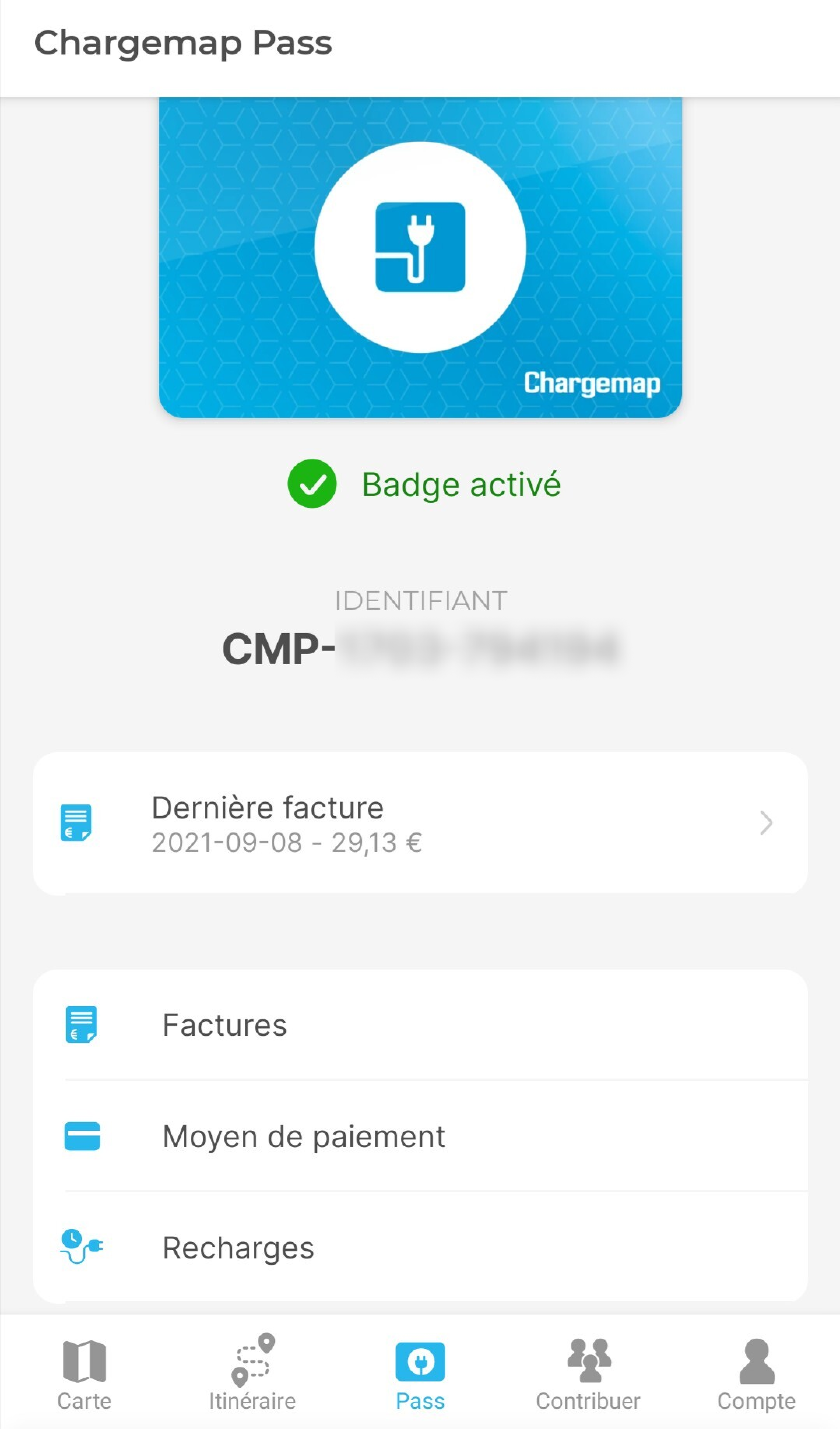Select the Pass tab
The height and width of the screenshot is (1429, 840).
coord(420,1373)
